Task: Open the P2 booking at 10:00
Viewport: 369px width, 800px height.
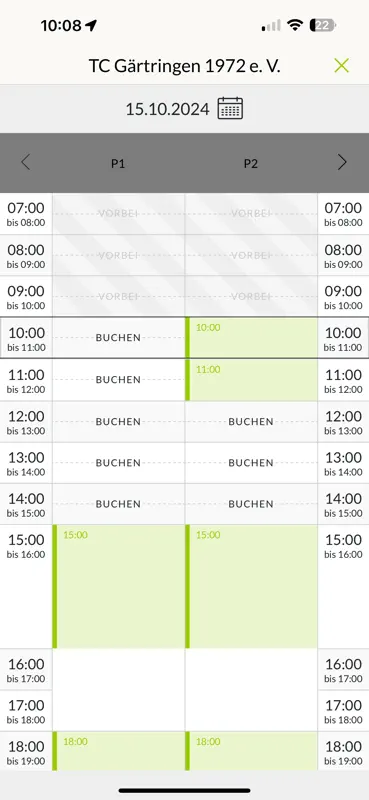Action: 251,338
